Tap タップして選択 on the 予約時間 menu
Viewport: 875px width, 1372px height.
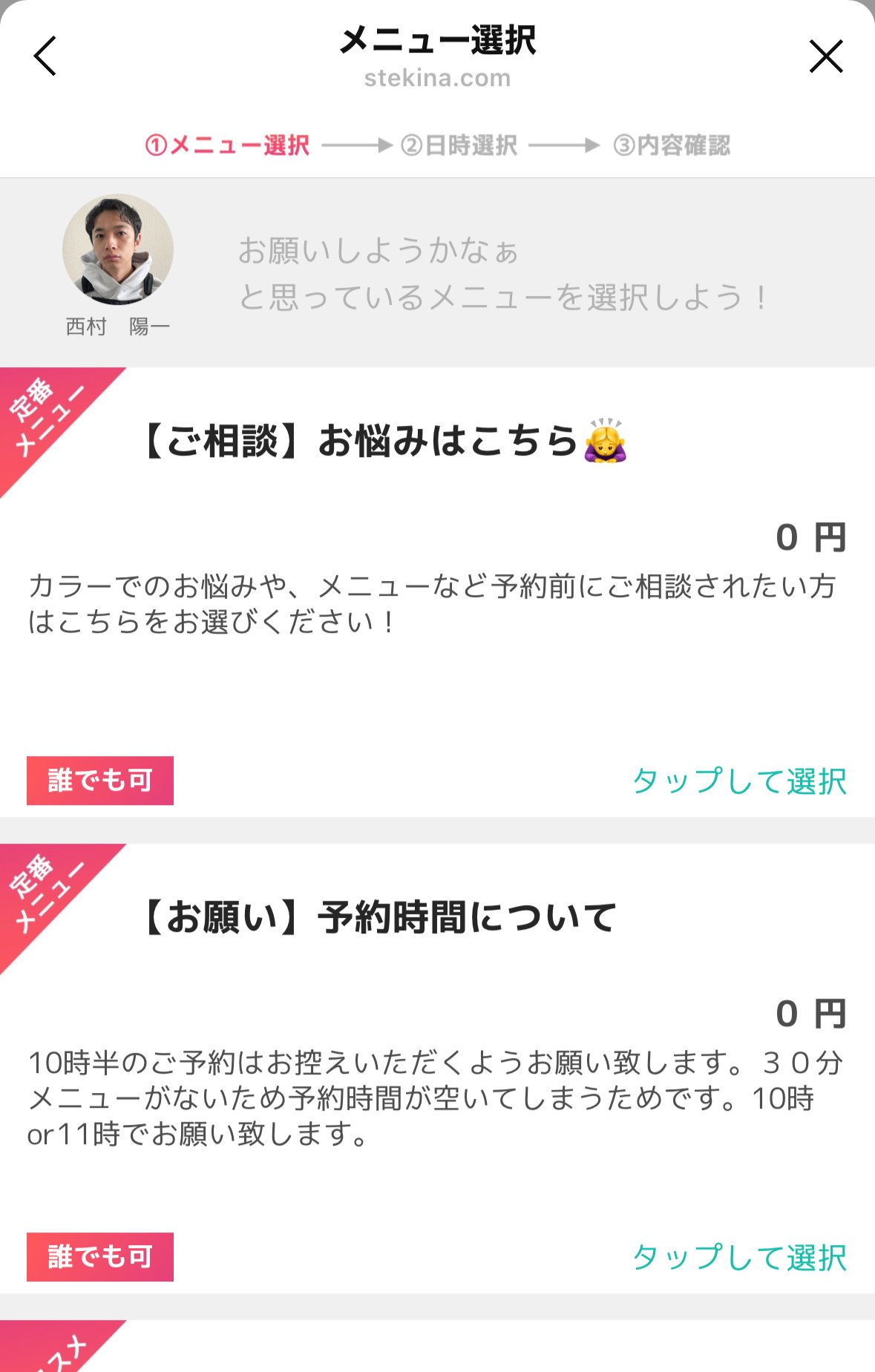click(739, 1257)
